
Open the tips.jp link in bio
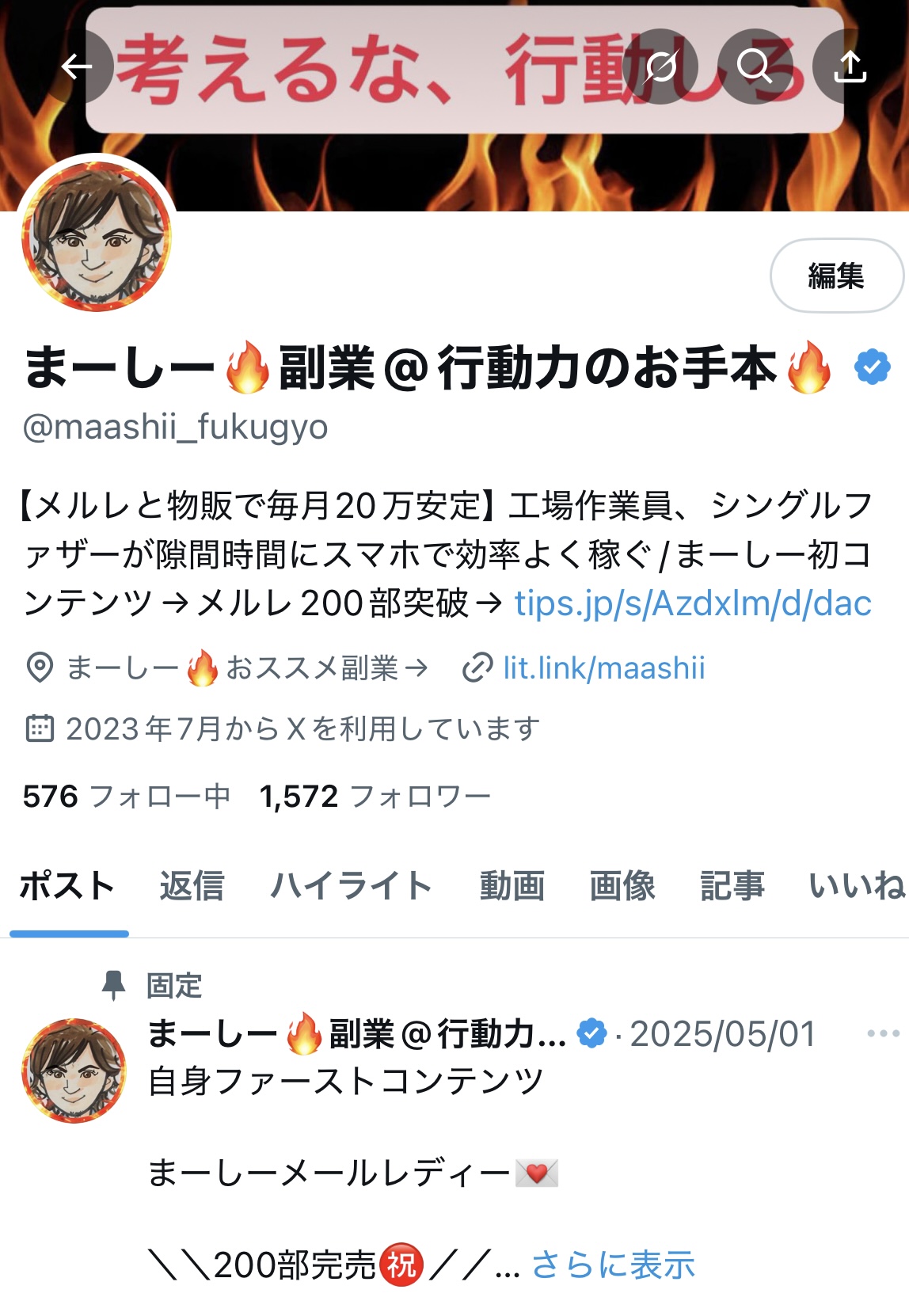click(x=692, y=603)
